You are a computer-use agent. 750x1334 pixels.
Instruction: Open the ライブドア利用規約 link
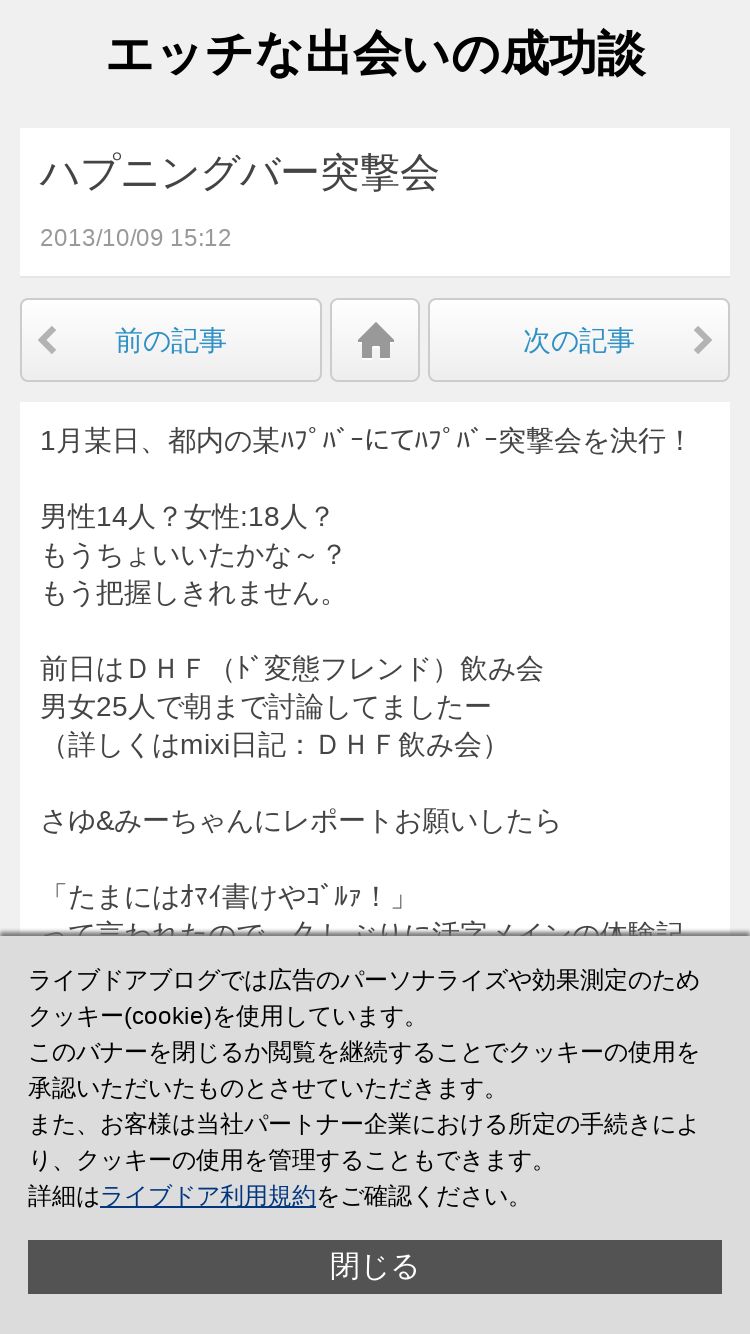(x=208, y=1196)
